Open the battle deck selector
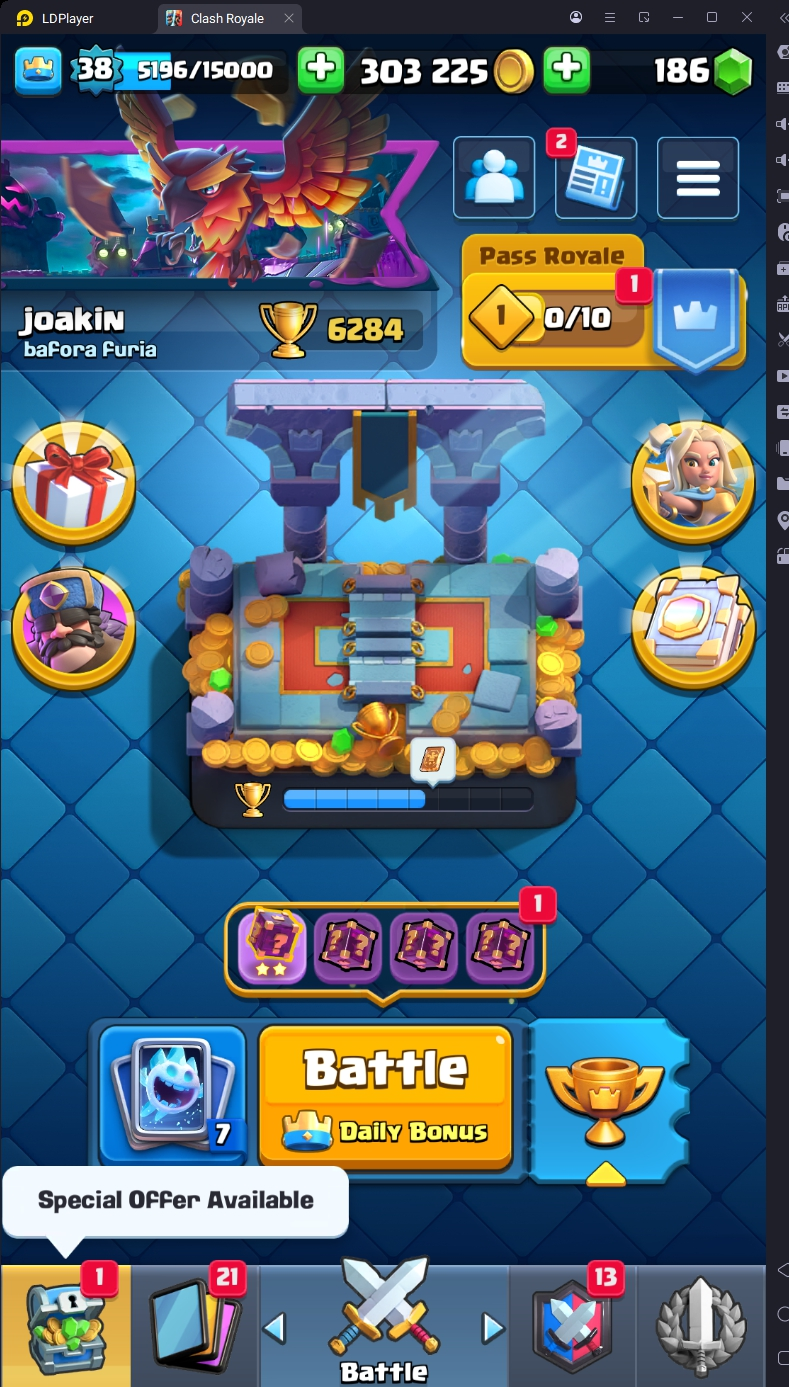Screen dimensions: 789x1387 (172, 1094)
